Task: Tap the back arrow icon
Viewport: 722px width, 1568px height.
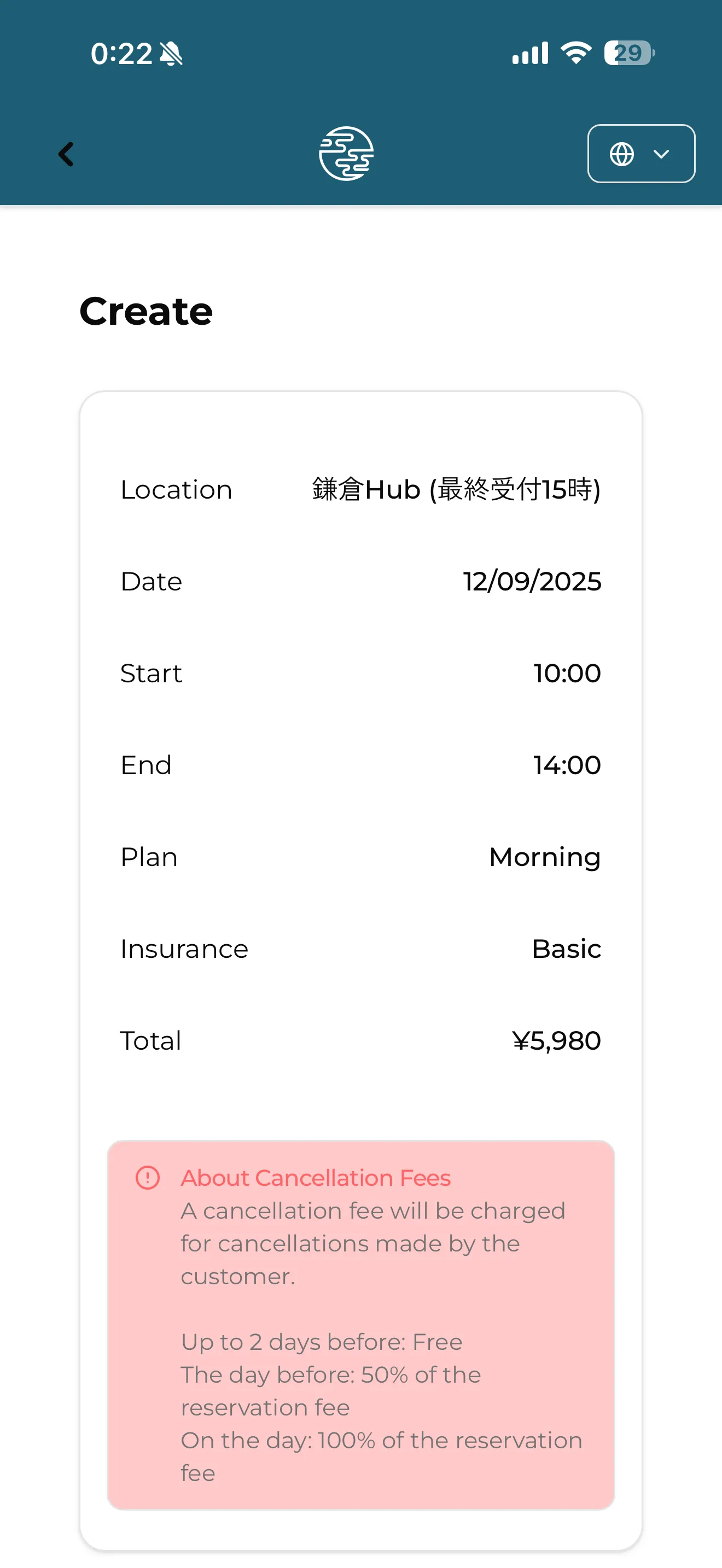Action: pyautogui.click(x=67, y=154)
